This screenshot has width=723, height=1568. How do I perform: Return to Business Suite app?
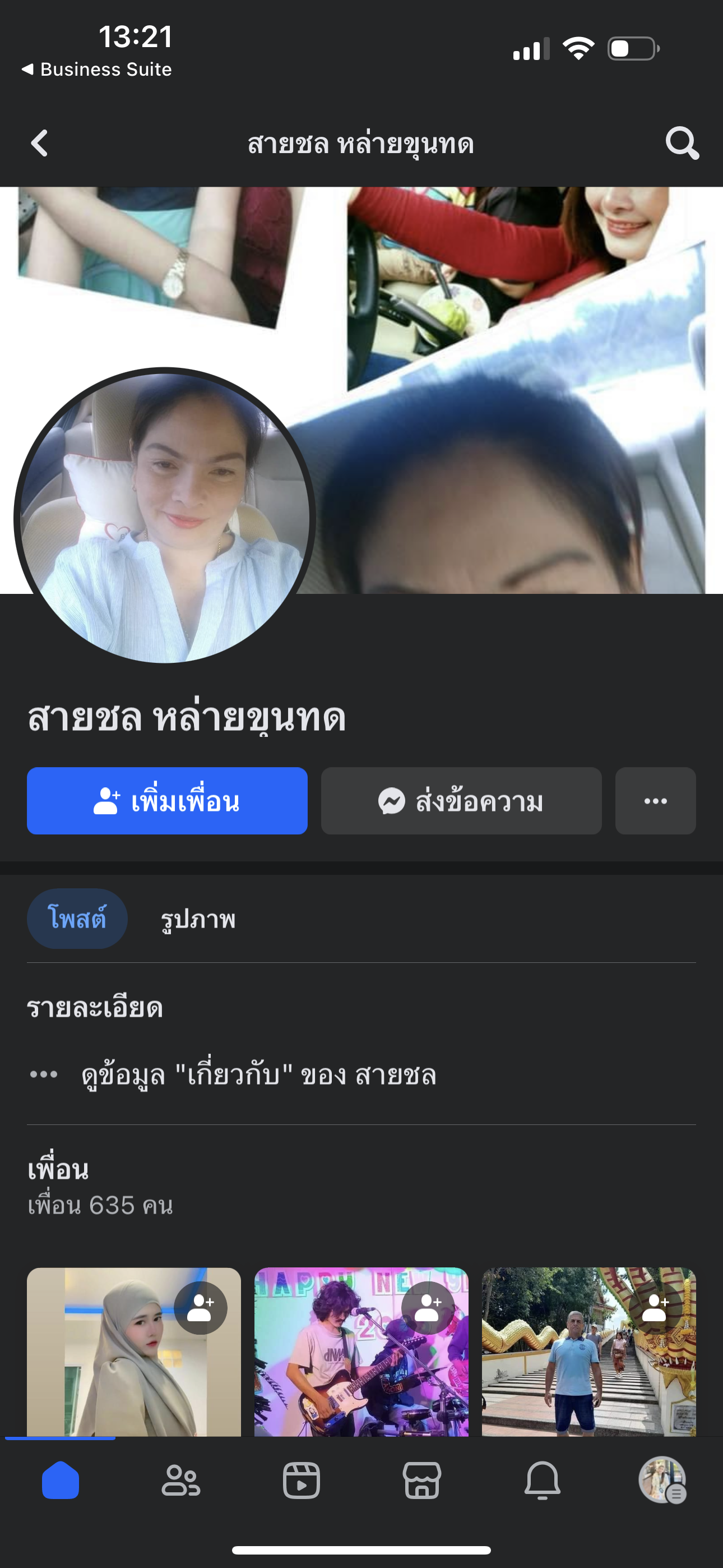click(98, 70)
